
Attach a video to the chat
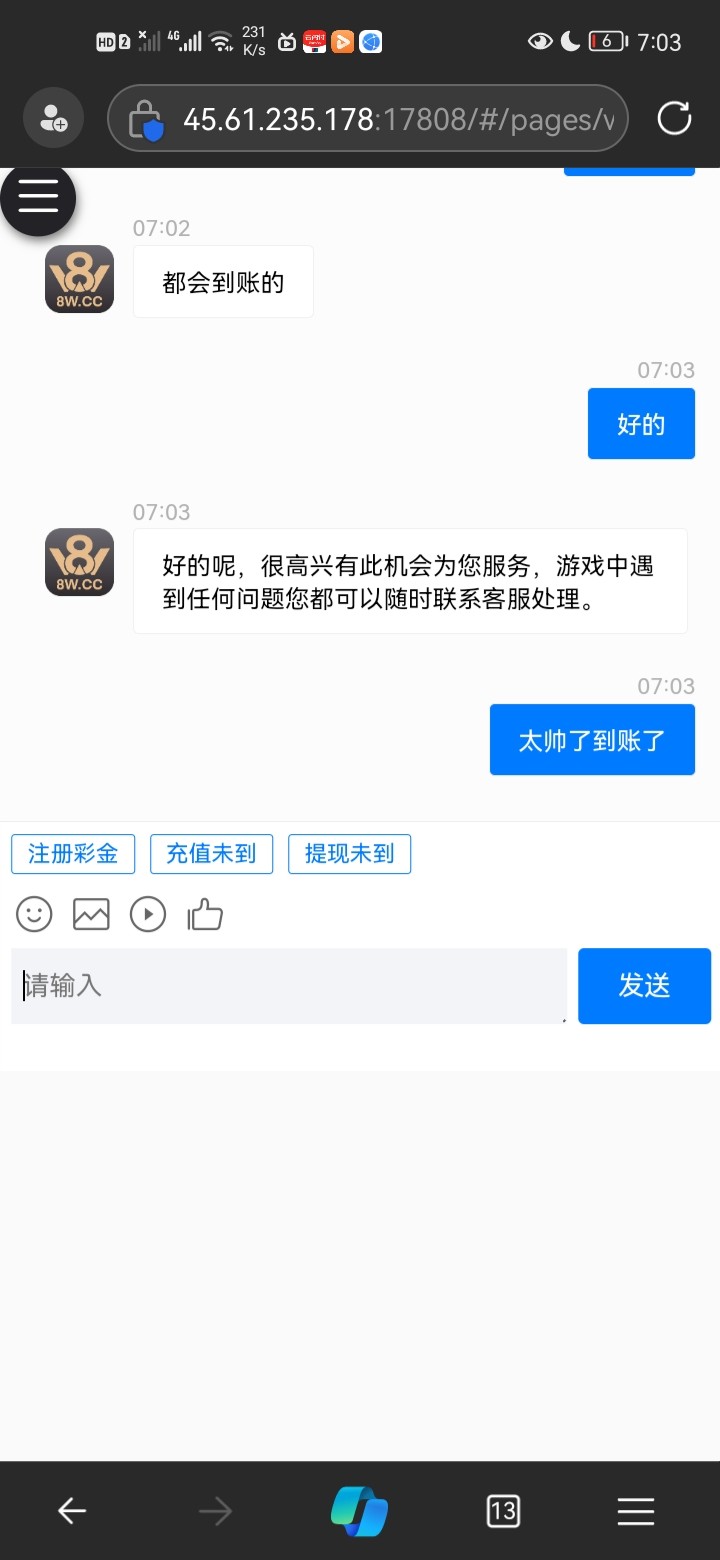click(x=148, y=914)
